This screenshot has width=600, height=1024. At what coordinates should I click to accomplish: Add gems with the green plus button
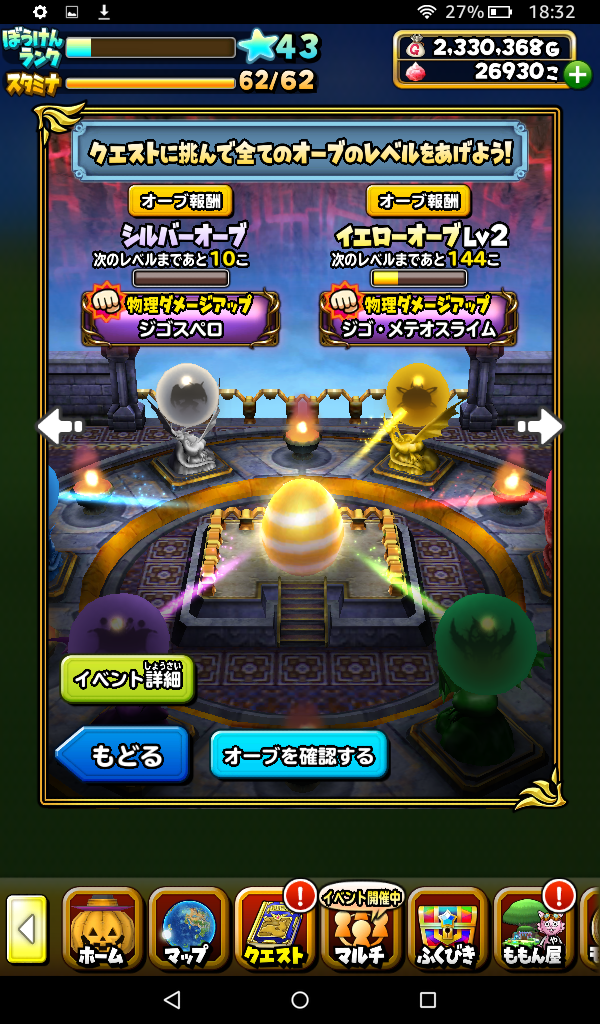577,74
